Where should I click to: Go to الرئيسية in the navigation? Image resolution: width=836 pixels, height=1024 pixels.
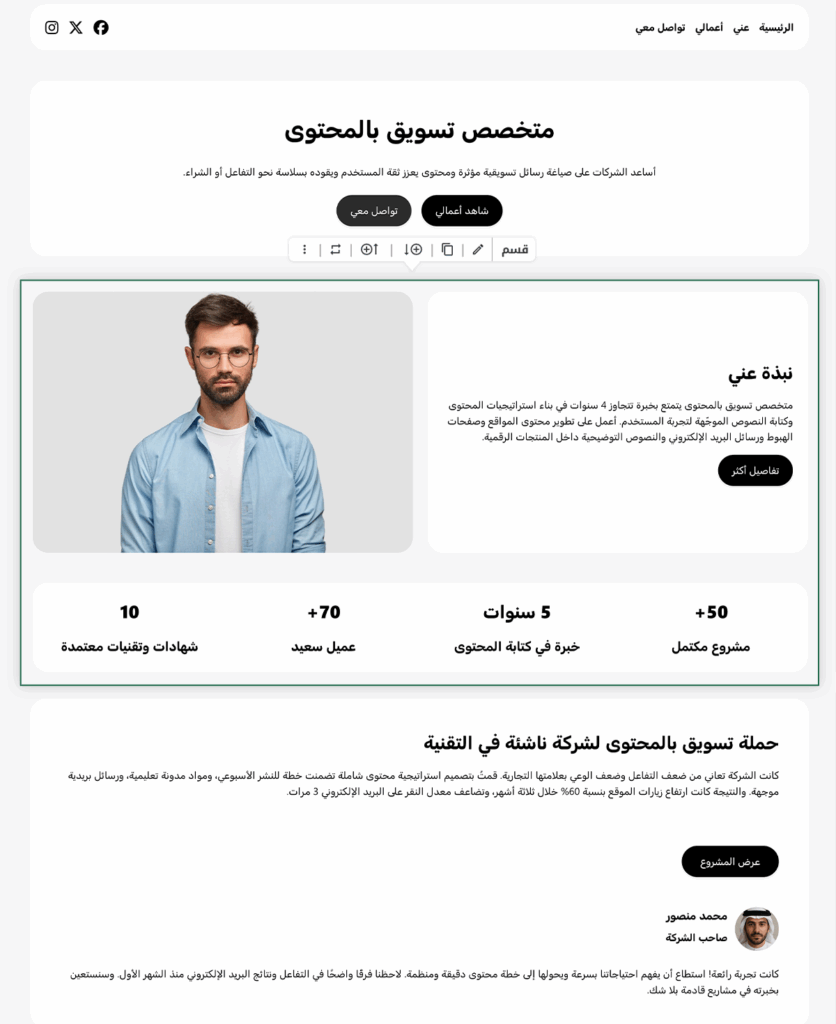(776, 28)
